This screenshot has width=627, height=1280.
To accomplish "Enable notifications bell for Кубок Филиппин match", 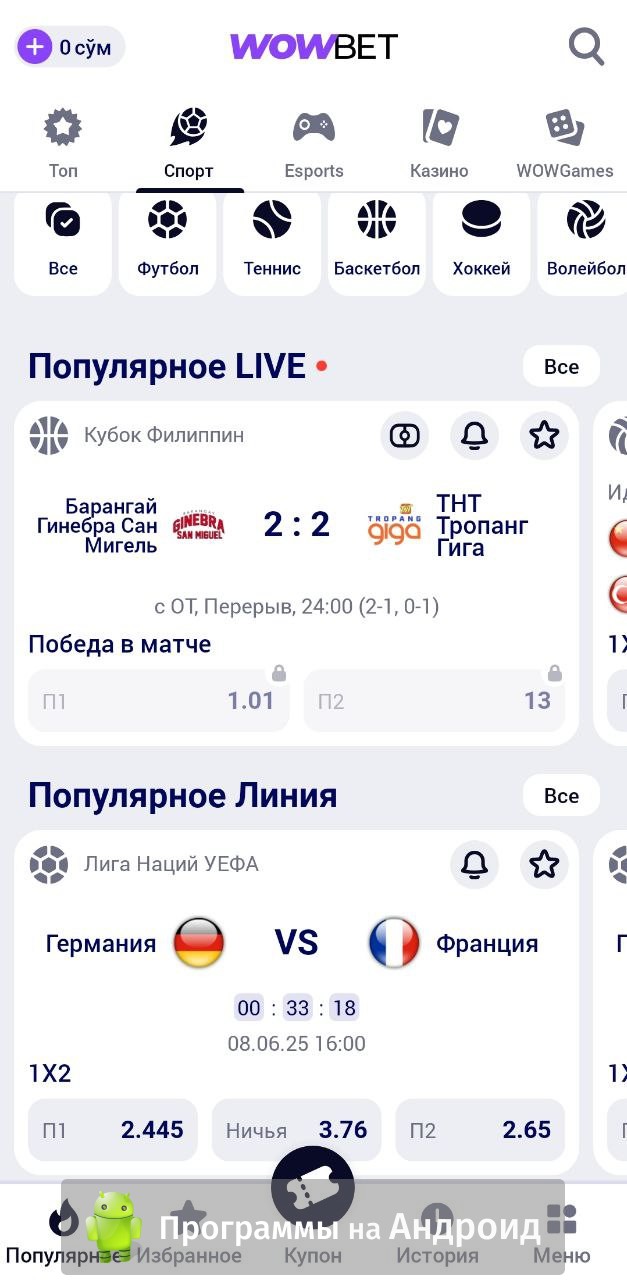I will [474, 435].
